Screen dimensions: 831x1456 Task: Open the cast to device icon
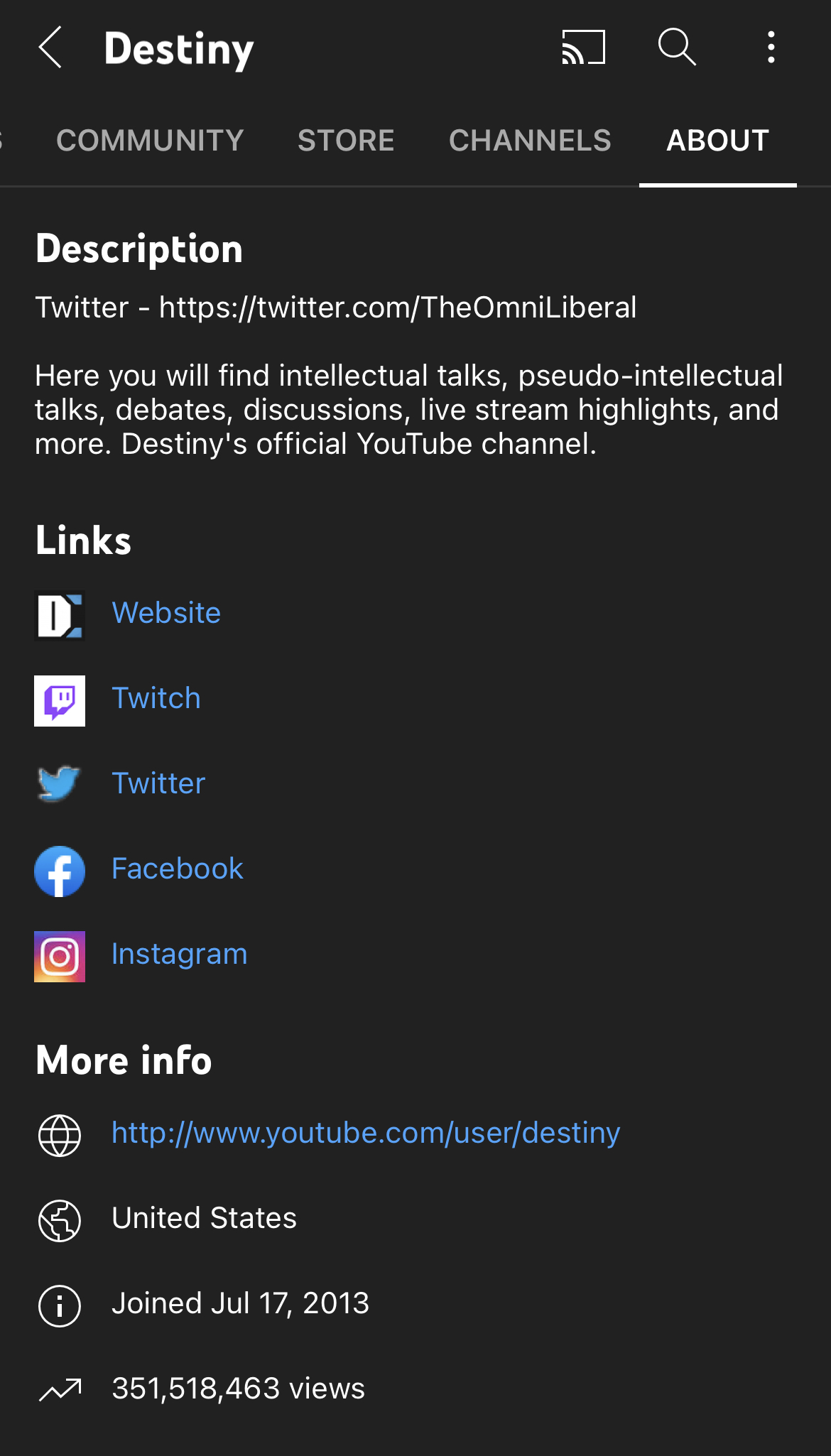[583, 48]
